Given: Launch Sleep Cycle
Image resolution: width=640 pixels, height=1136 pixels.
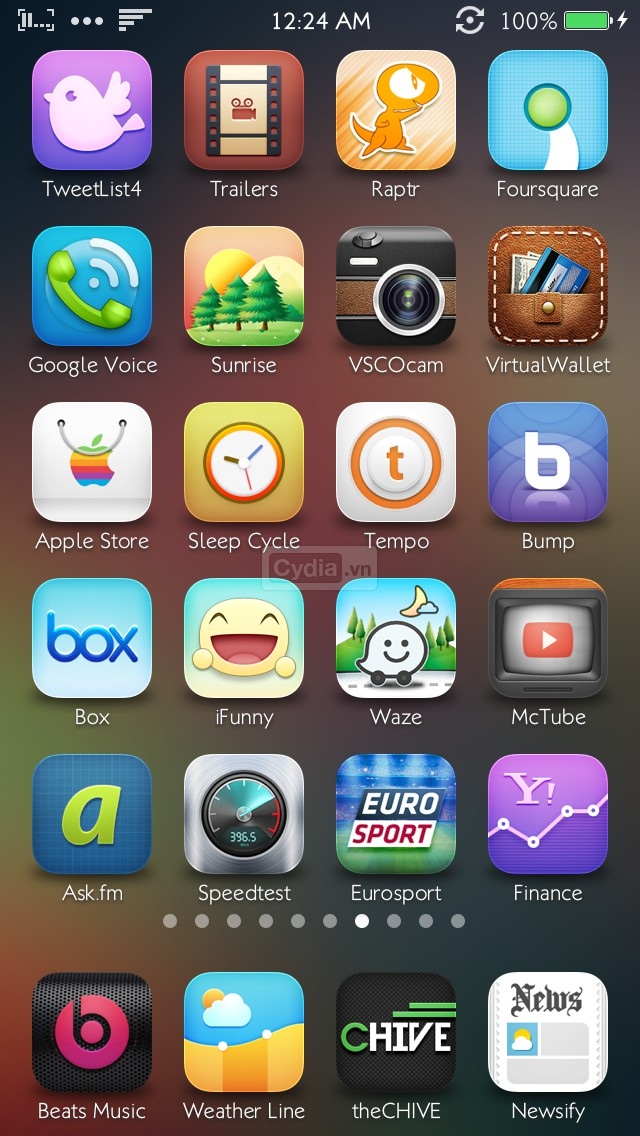Looking at the screenshot, I should coord(244,462).
